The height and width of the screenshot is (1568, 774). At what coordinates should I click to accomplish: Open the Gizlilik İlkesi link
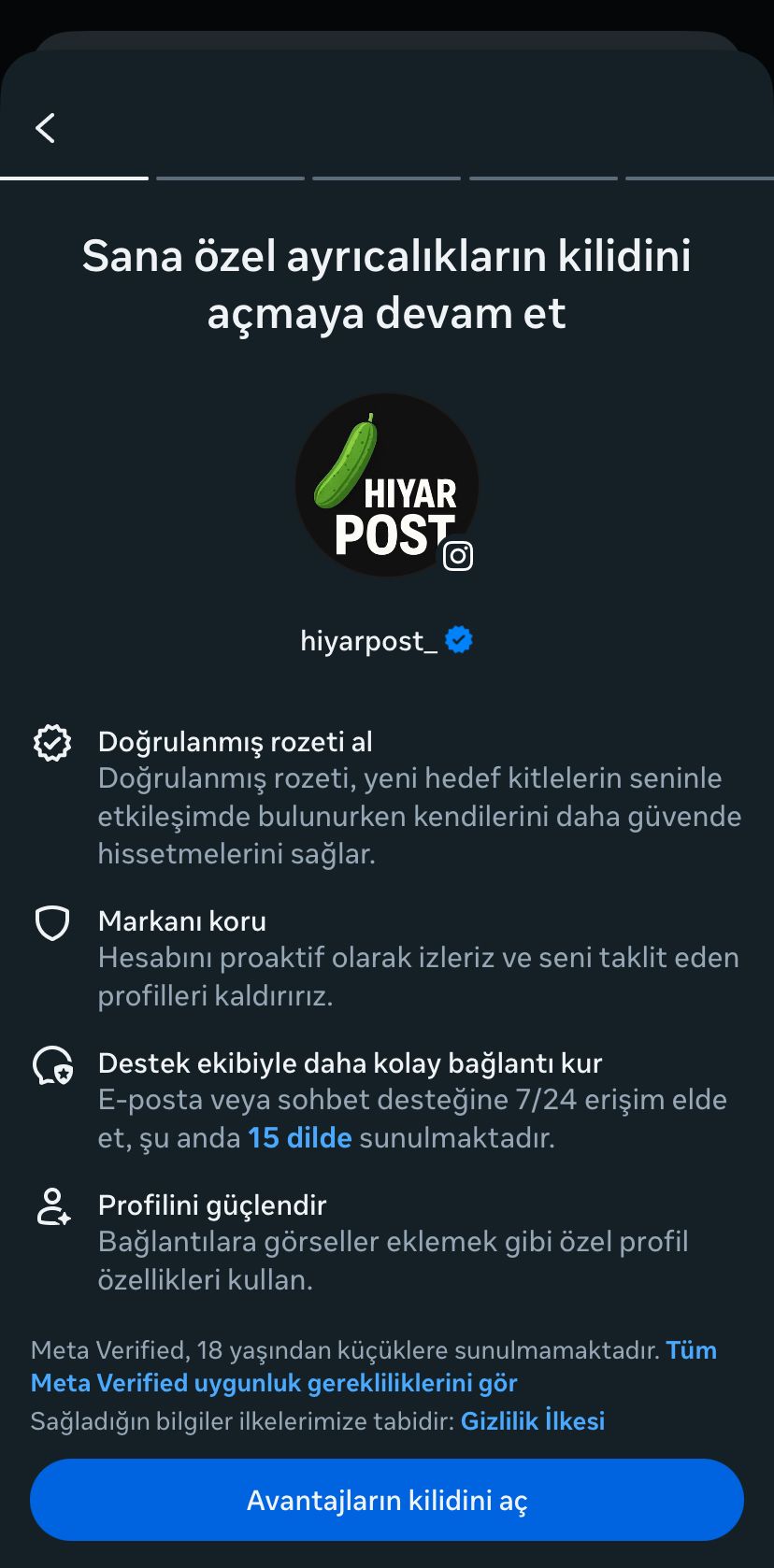532,1420
